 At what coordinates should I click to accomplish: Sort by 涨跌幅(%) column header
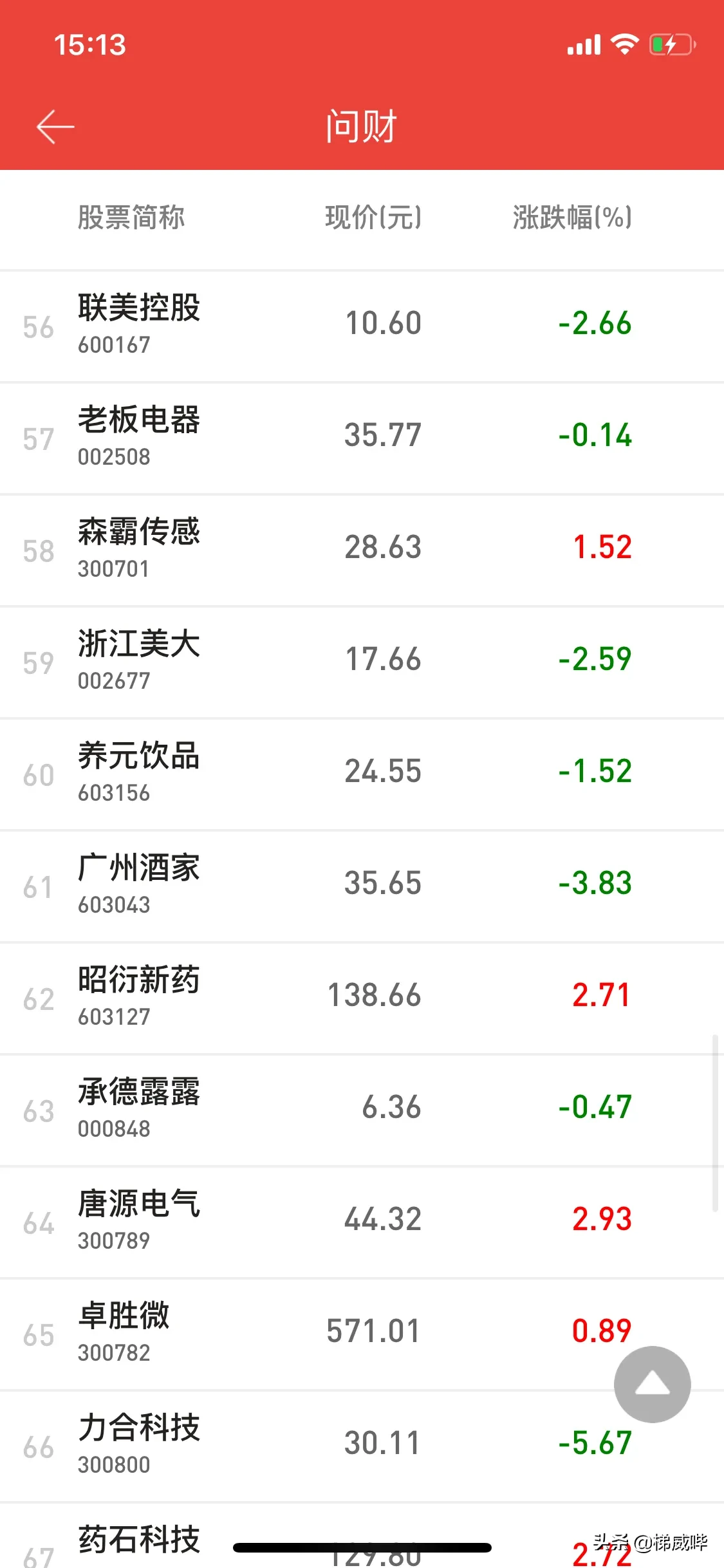click(571, 218)
